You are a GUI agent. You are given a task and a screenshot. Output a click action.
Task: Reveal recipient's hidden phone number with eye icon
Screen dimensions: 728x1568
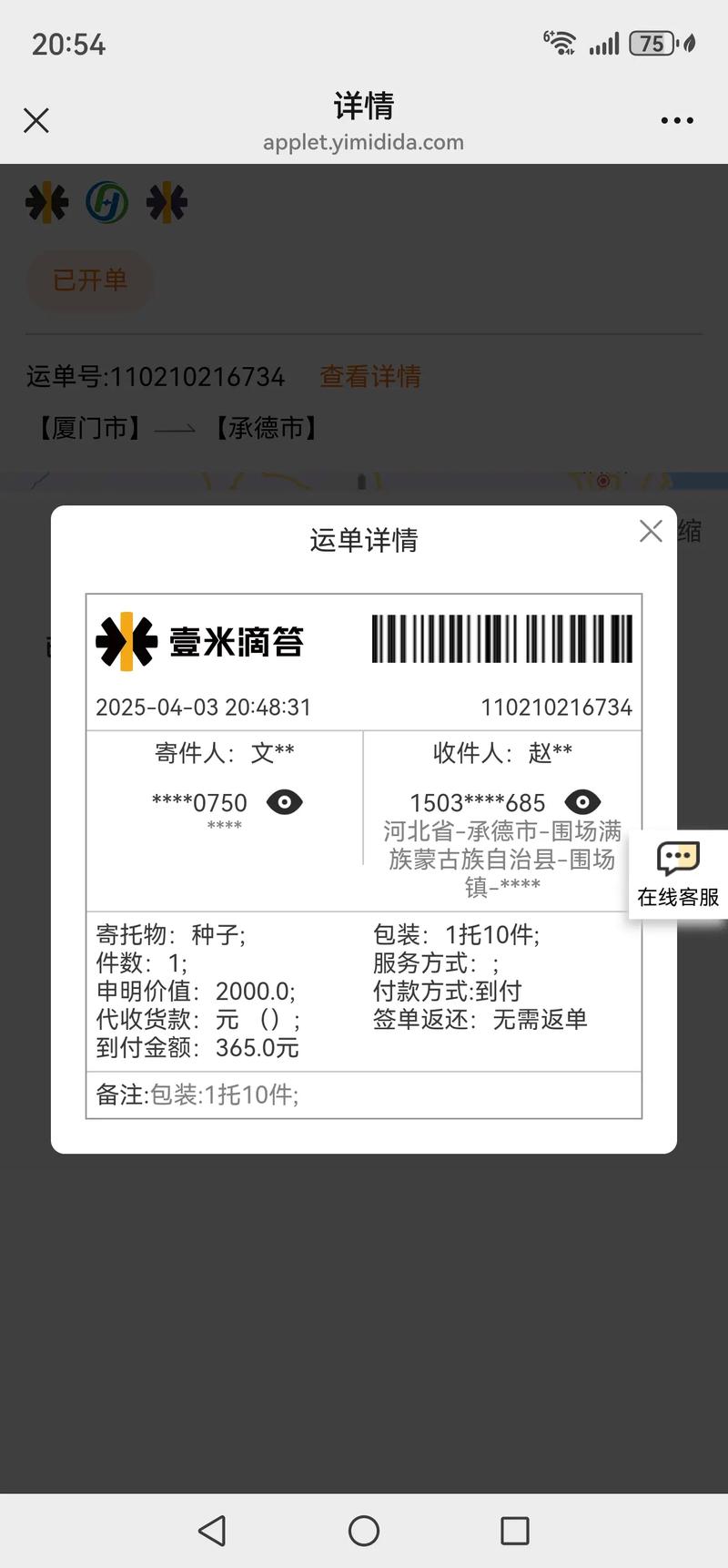point(582,802)
